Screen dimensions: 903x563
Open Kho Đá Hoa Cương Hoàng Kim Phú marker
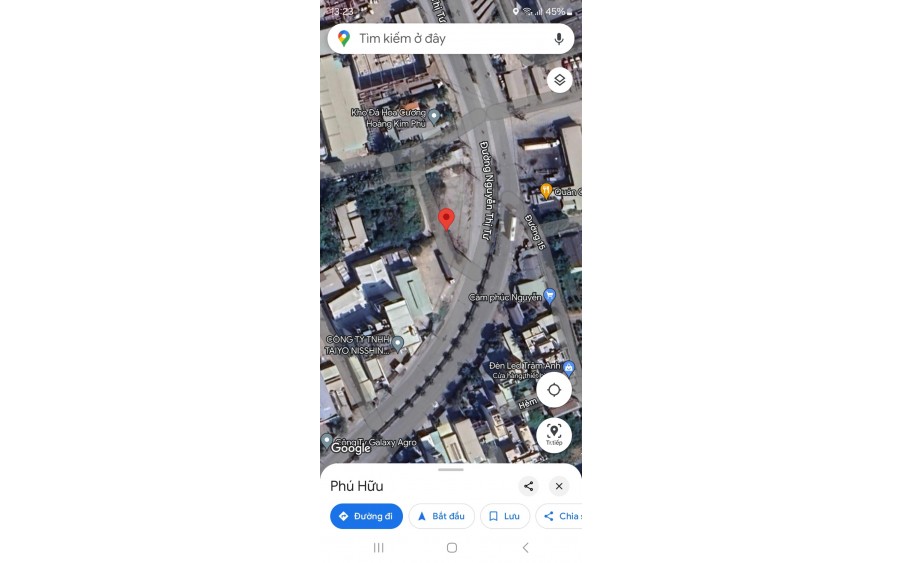(x=433, y=117)
